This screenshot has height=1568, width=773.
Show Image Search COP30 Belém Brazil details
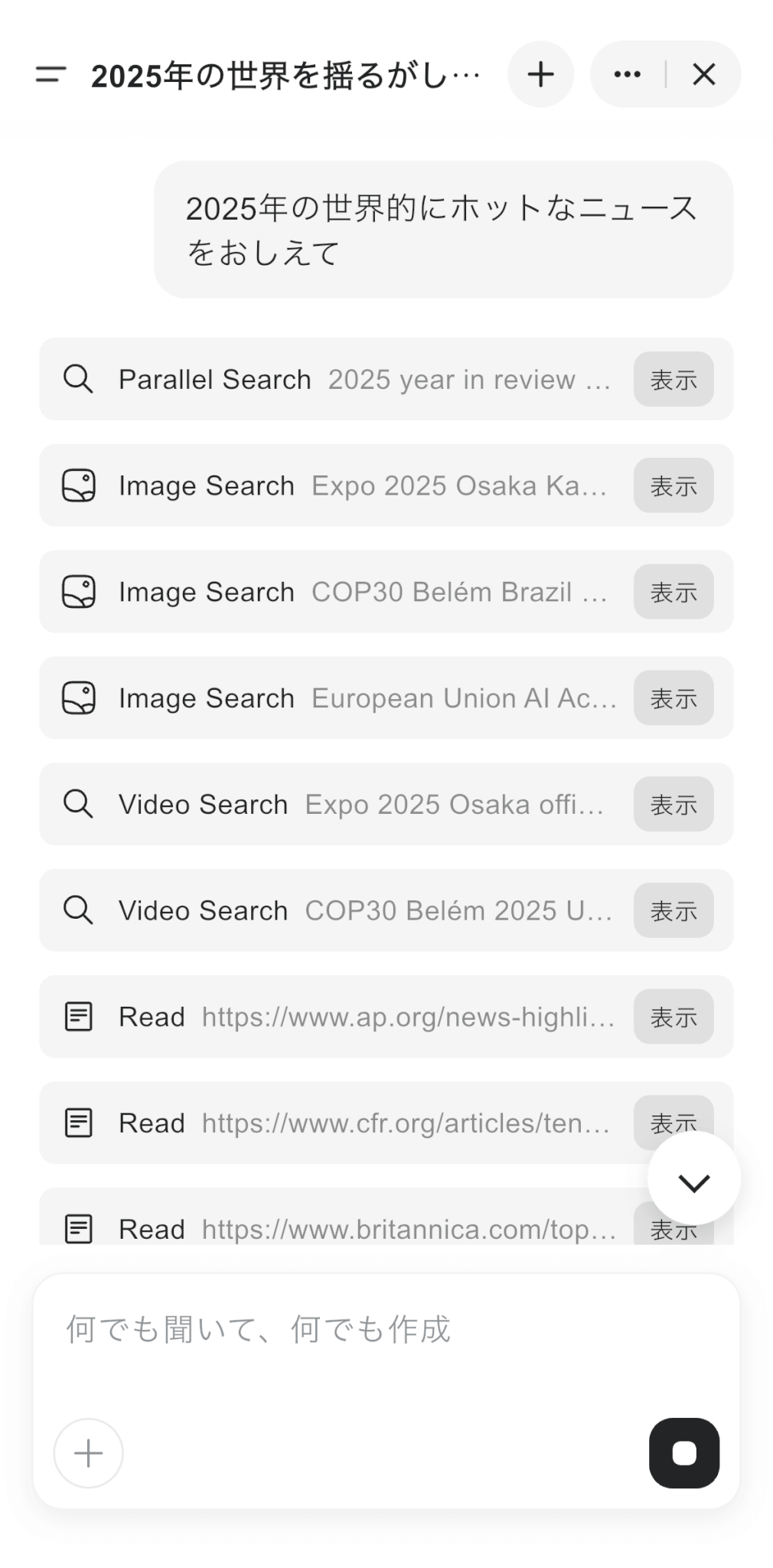[673, 592]
